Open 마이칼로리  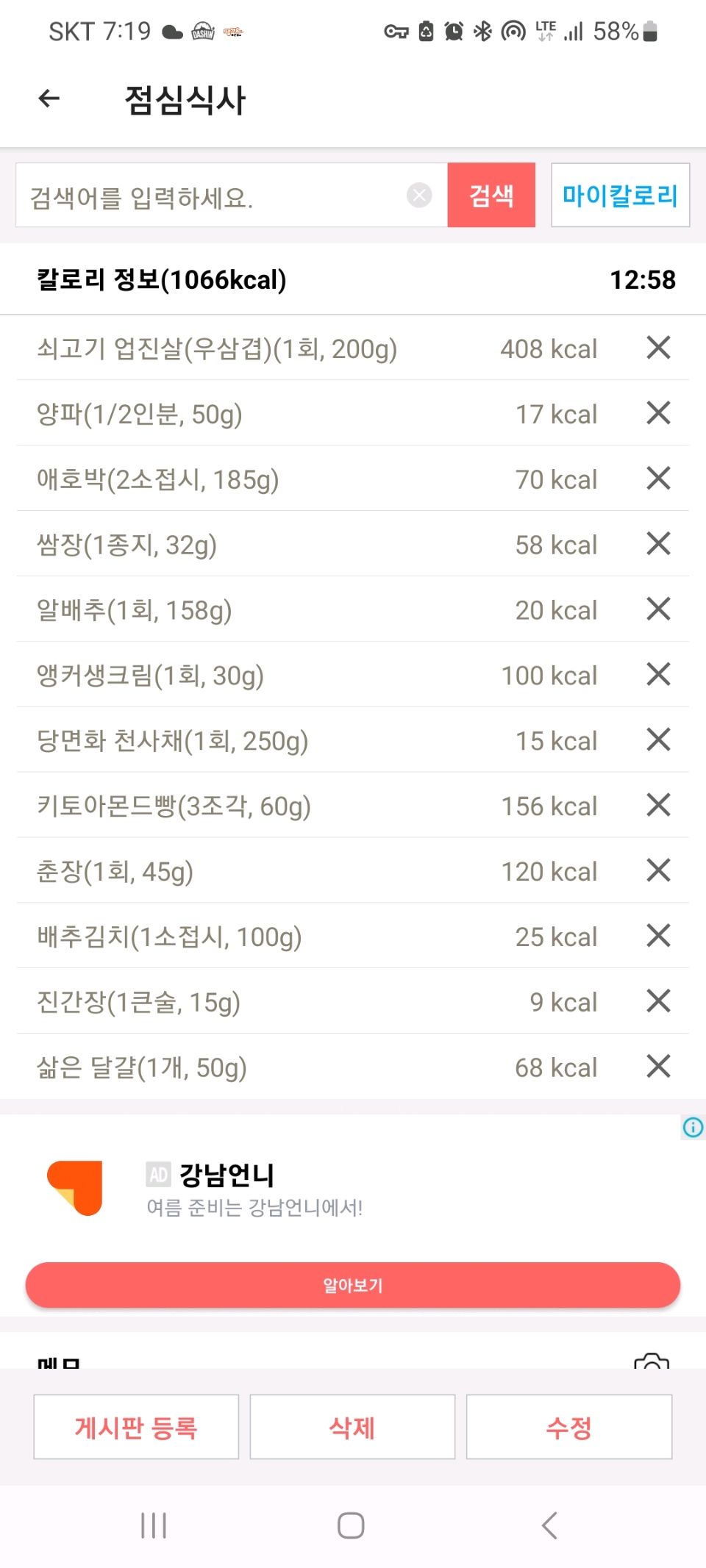tap(620, 196)
